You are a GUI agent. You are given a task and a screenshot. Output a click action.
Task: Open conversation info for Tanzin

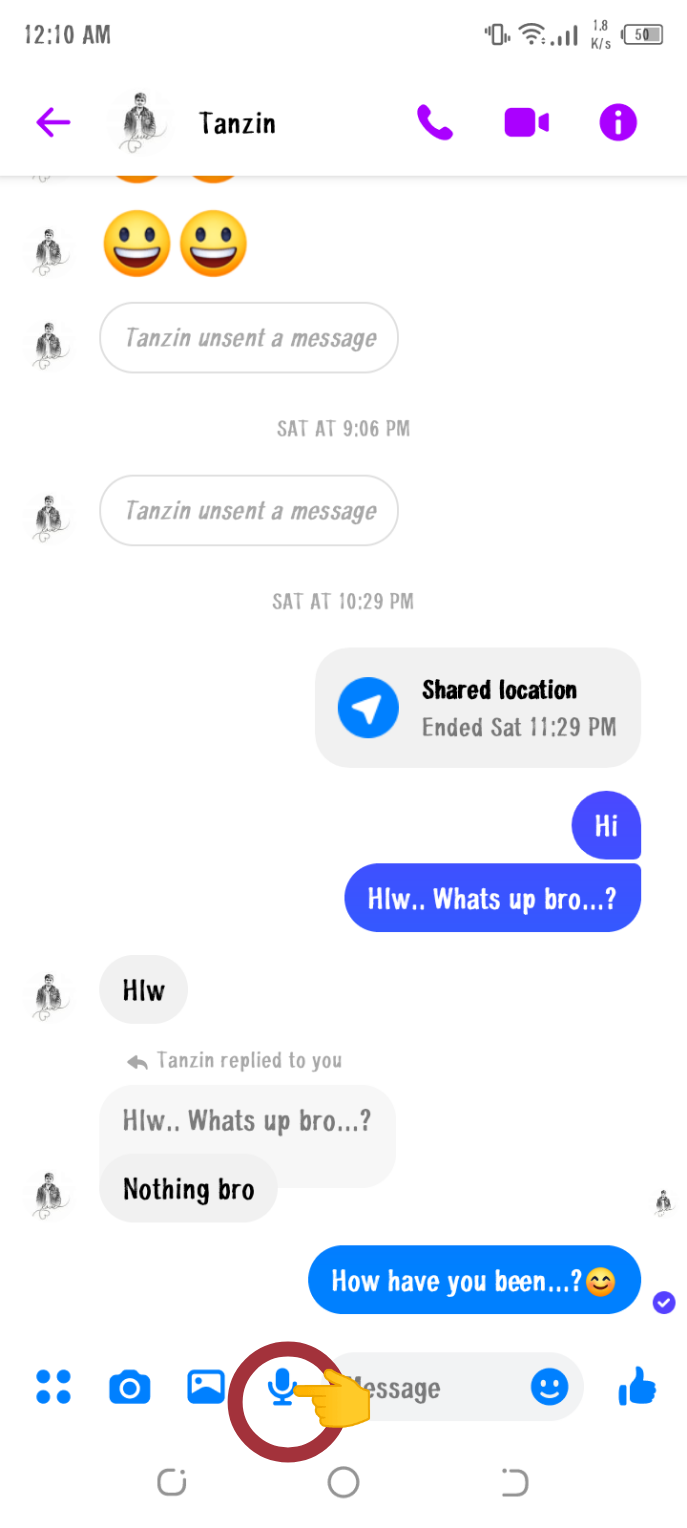click(618, 123)
